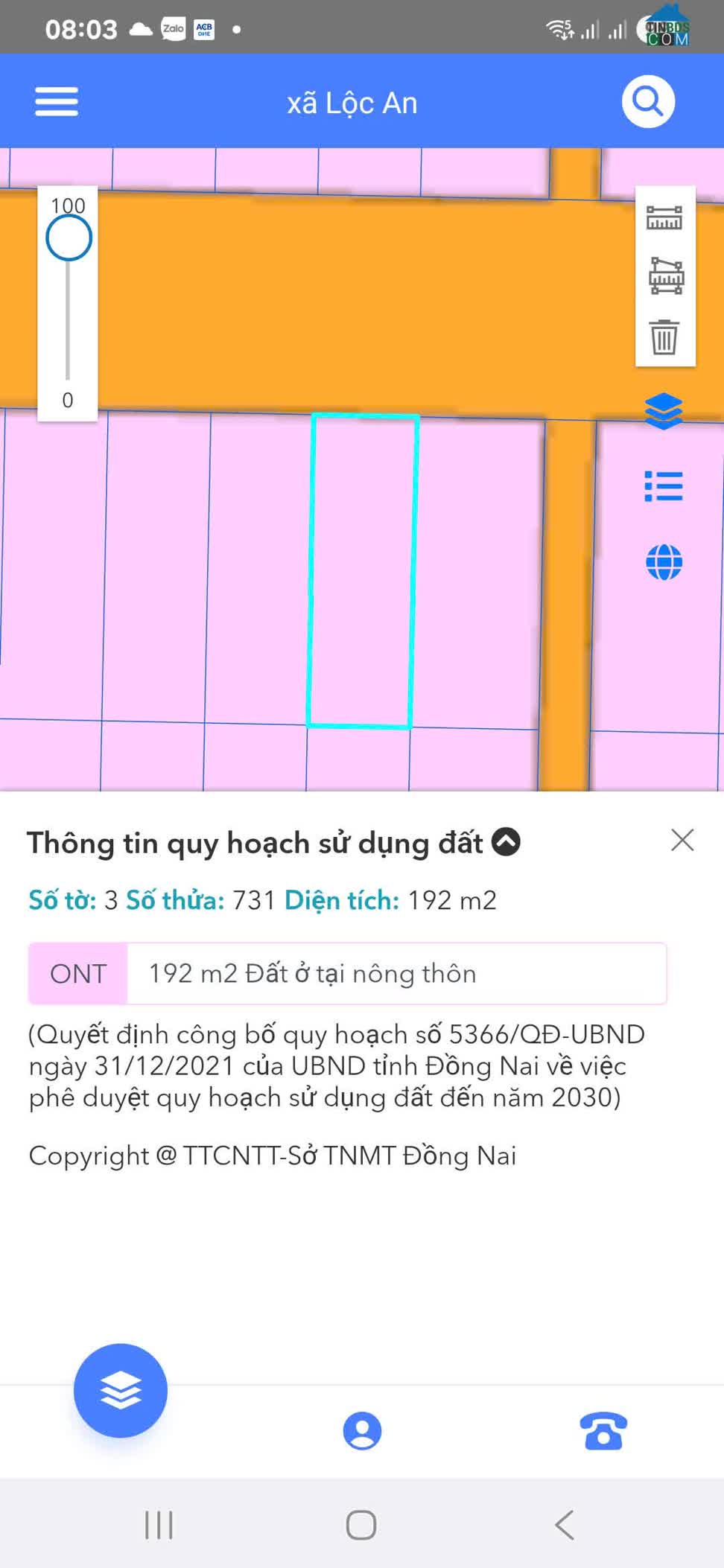Open the user account icon
724x1568 pixels.
pos(362,1431)
